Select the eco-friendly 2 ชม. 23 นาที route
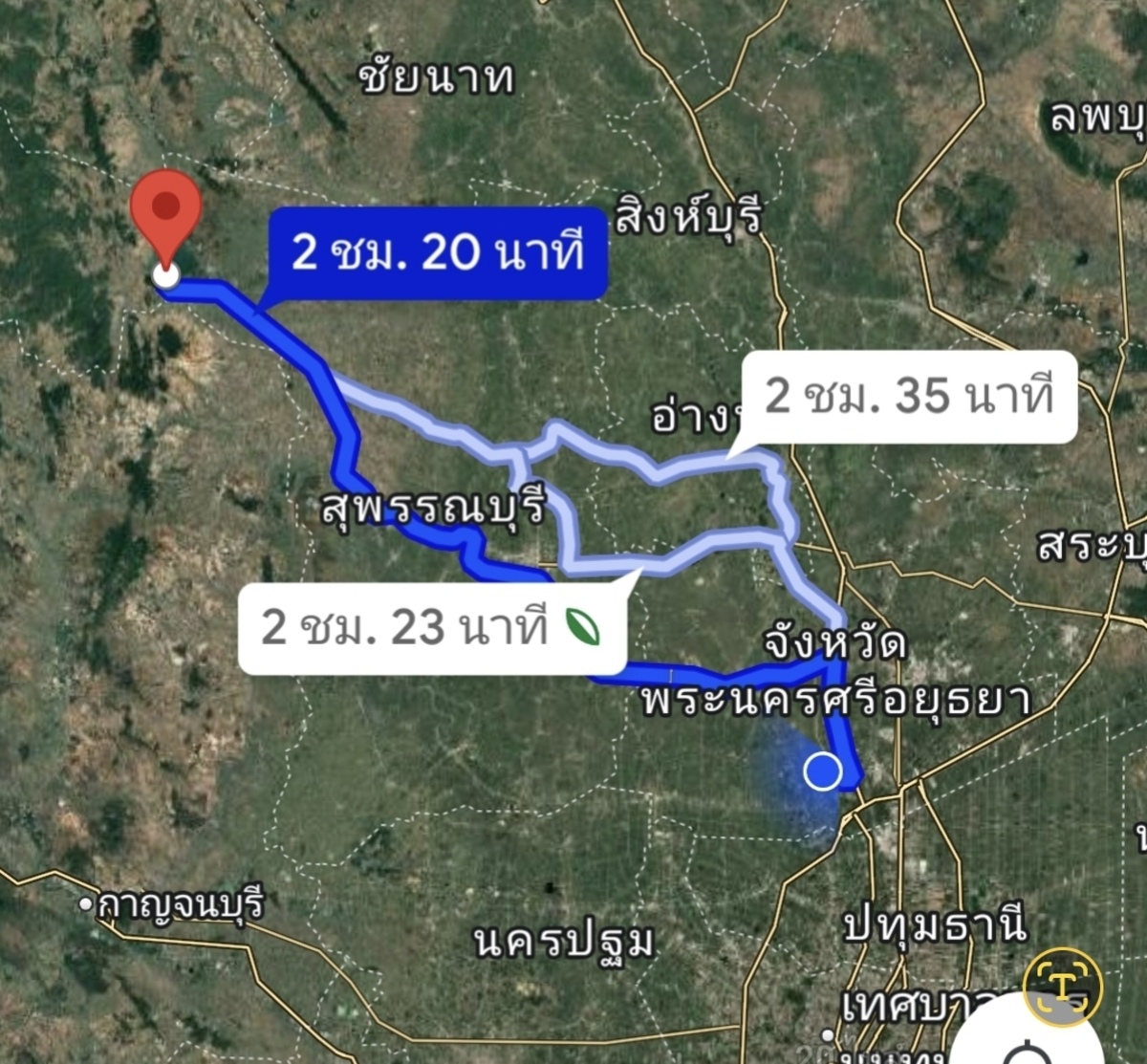The height and width of the screenshot is (1064, 1147). [x=431, y=628]
